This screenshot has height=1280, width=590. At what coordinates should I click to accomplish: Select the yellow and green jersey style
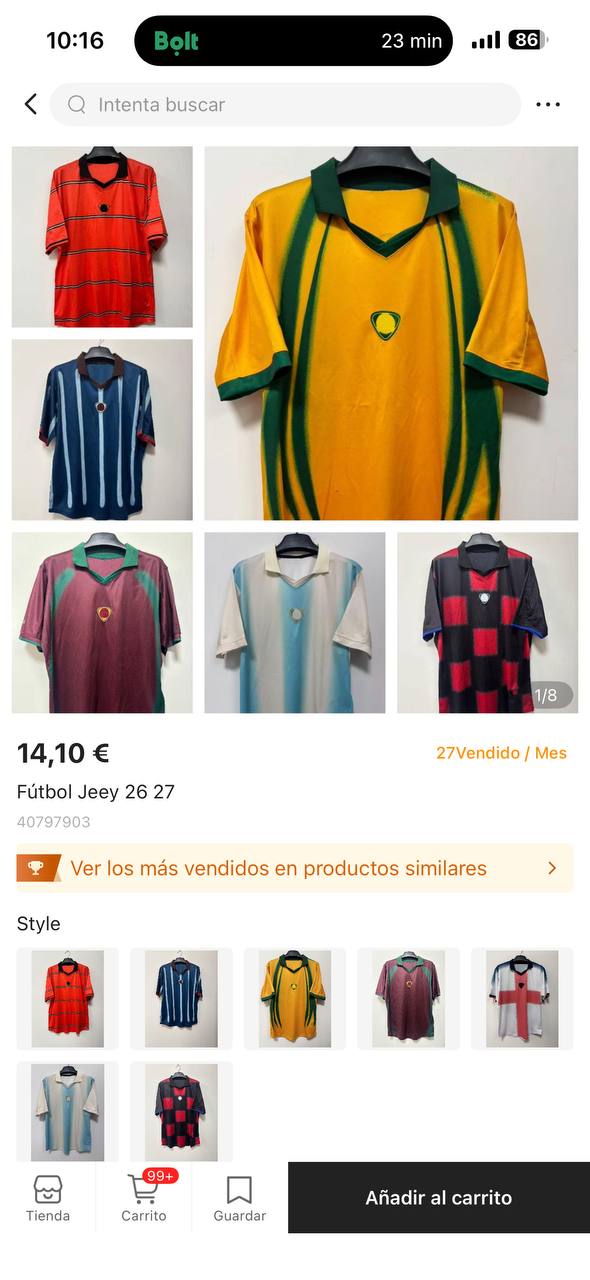(295, 999)
